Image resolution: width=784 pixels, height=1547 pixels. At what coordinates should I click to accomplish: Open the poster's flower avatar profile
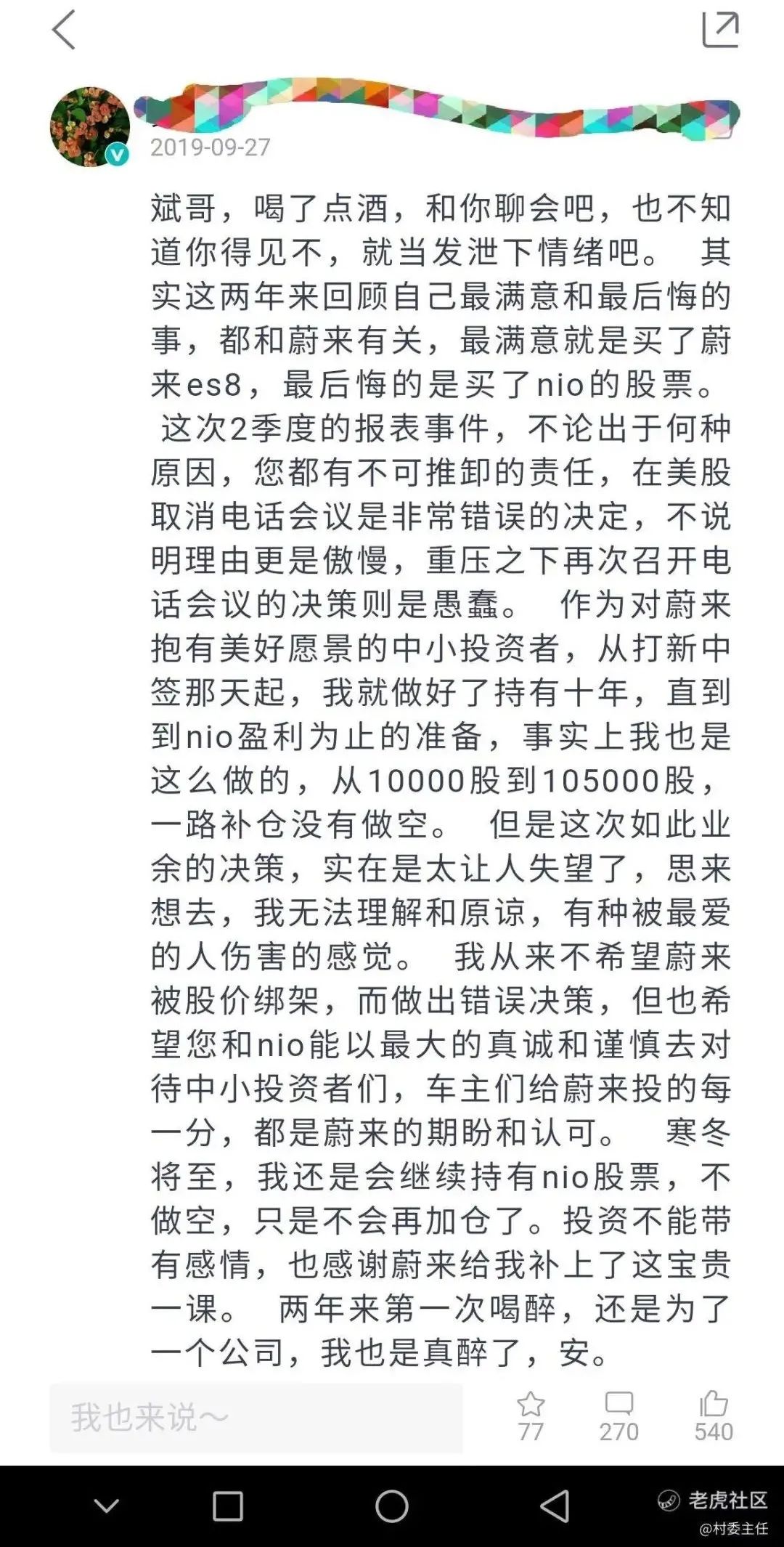click(x=89, y=126)
